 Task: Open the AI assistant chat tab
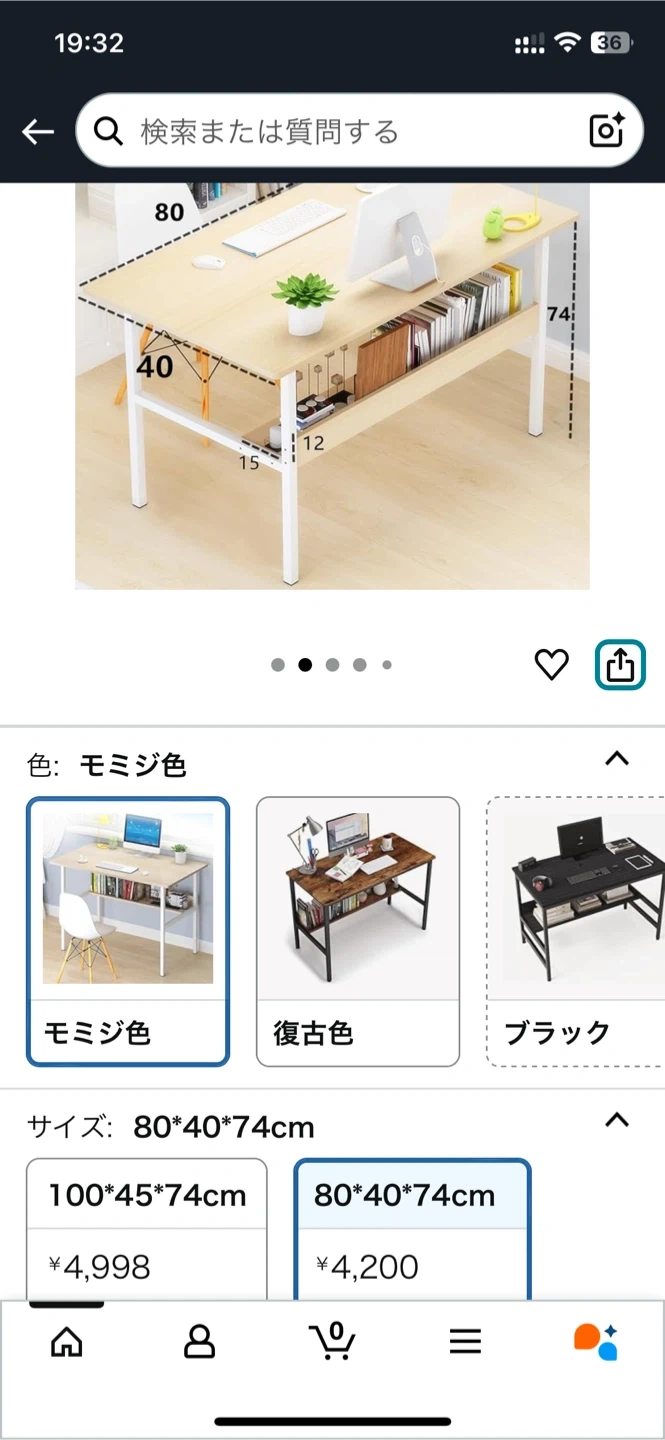(596, 1342)
